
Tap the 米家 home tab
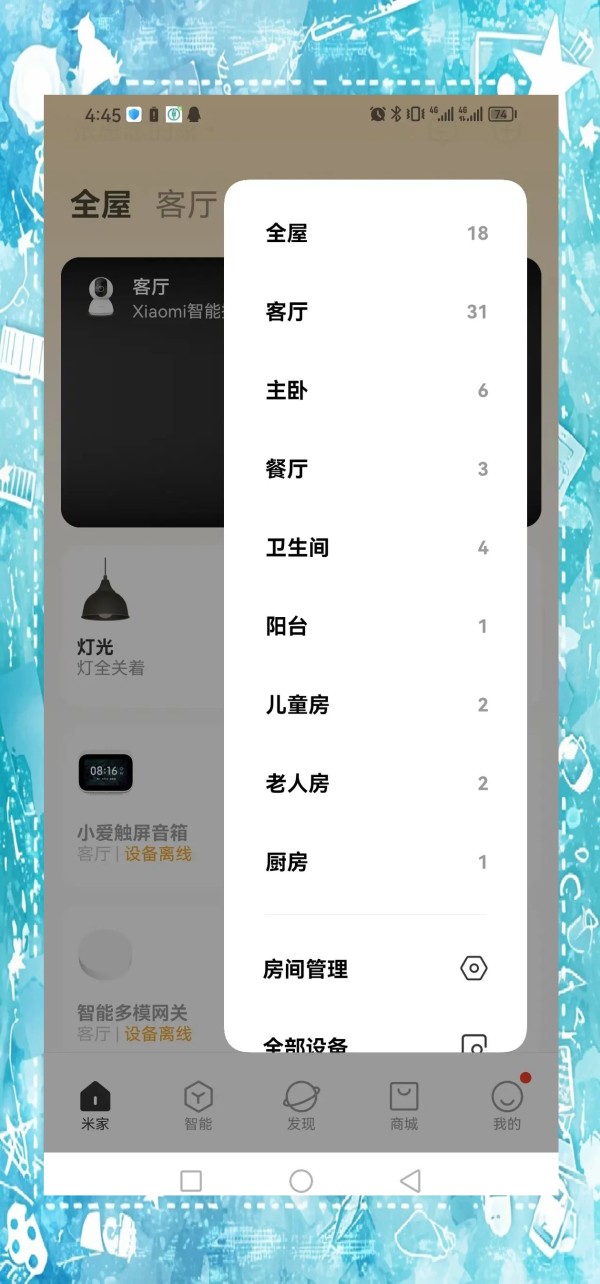pos(95,1105)
